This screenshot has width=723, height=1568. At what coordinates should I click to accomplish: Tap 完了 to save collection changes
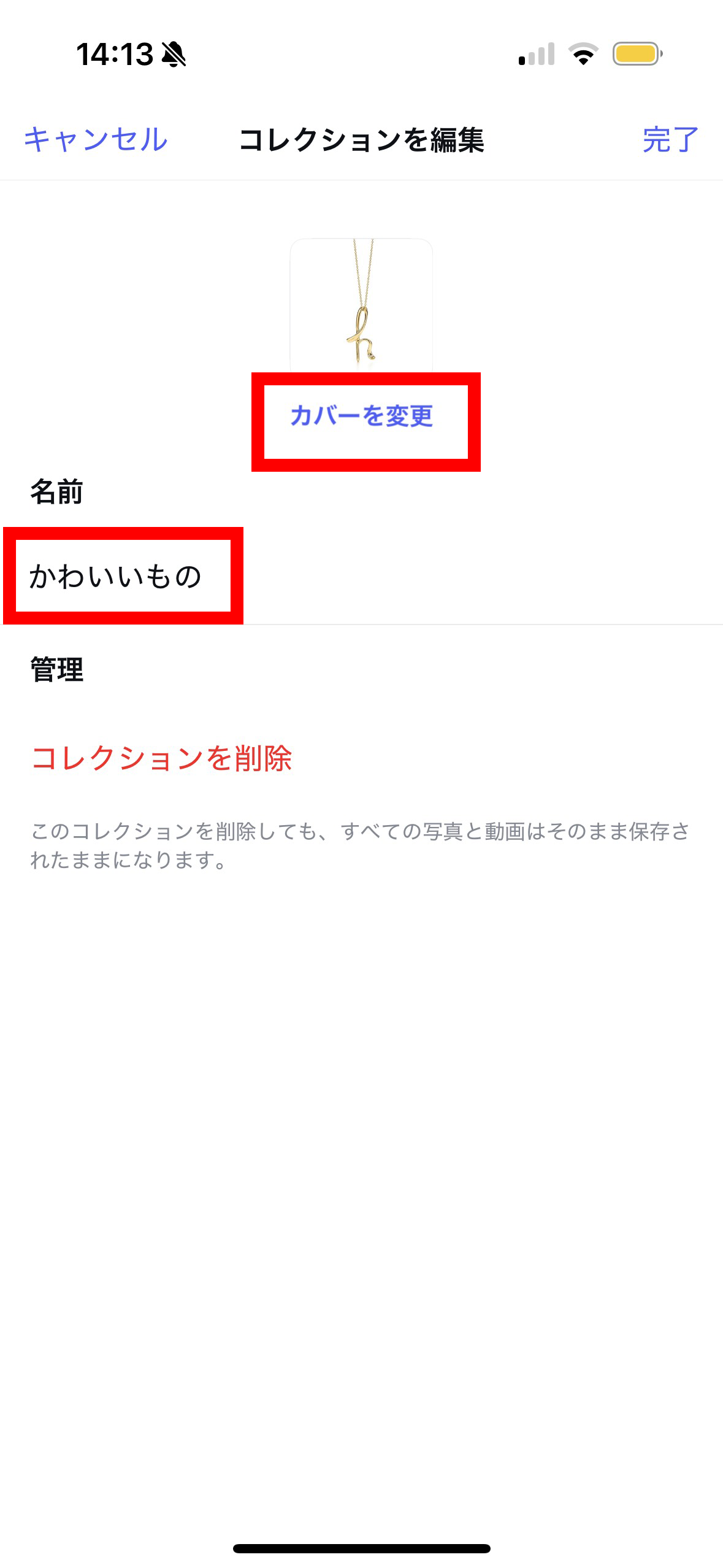tap(670, 140)
